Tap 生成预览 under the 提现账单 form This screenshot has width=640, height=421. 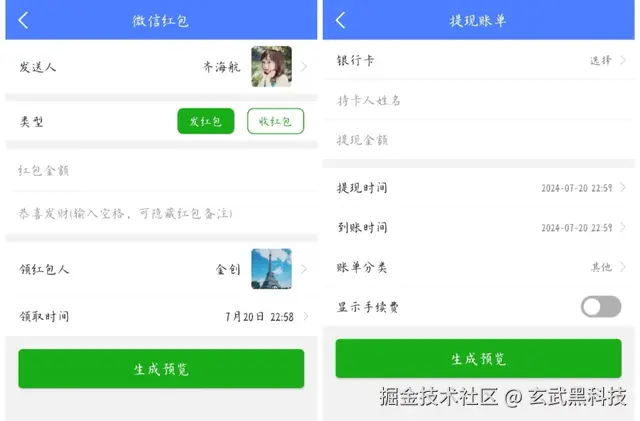[x=478, y=359]
